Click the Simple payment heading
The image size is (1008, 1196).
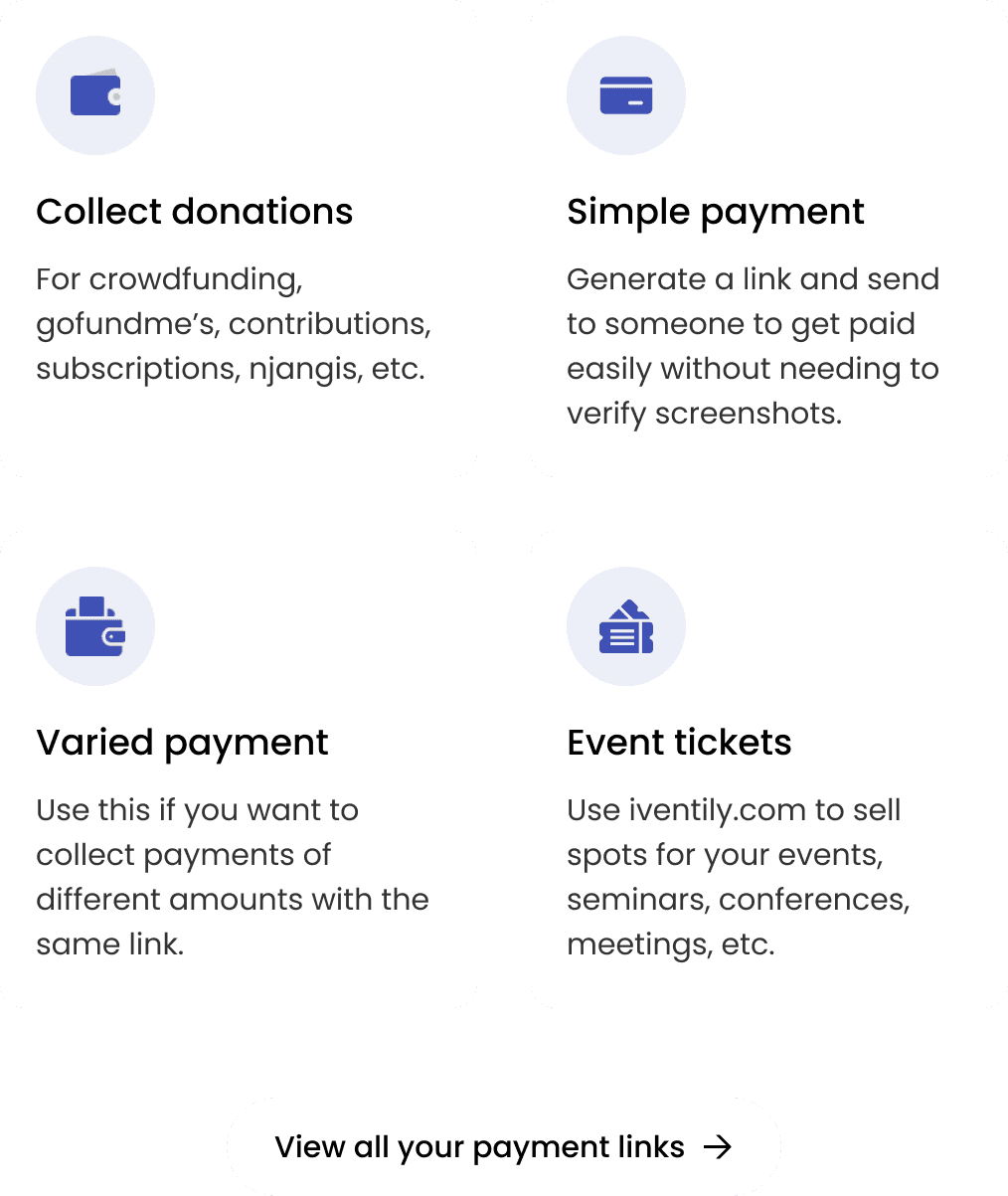[x=715, y=212]
